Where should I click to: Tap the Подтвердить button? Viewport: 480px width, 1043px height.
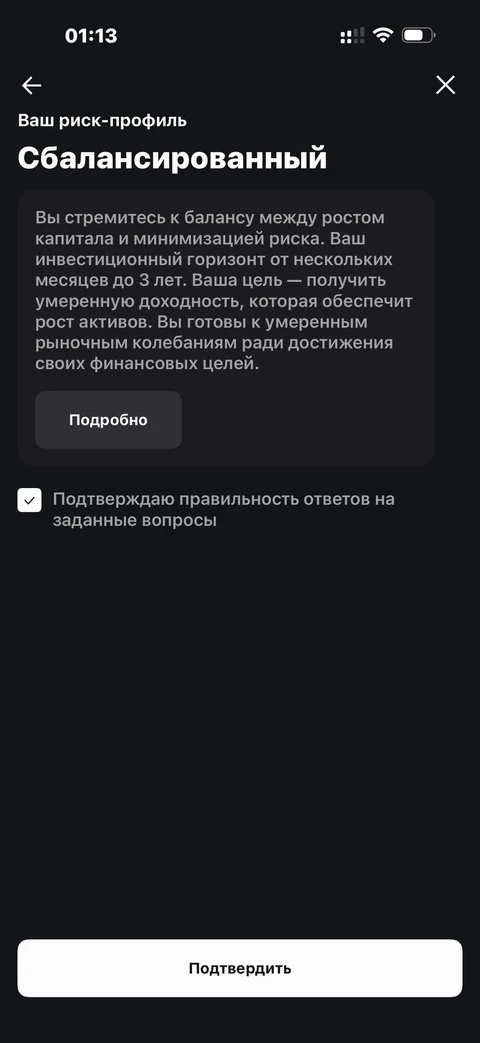point(240,968)
